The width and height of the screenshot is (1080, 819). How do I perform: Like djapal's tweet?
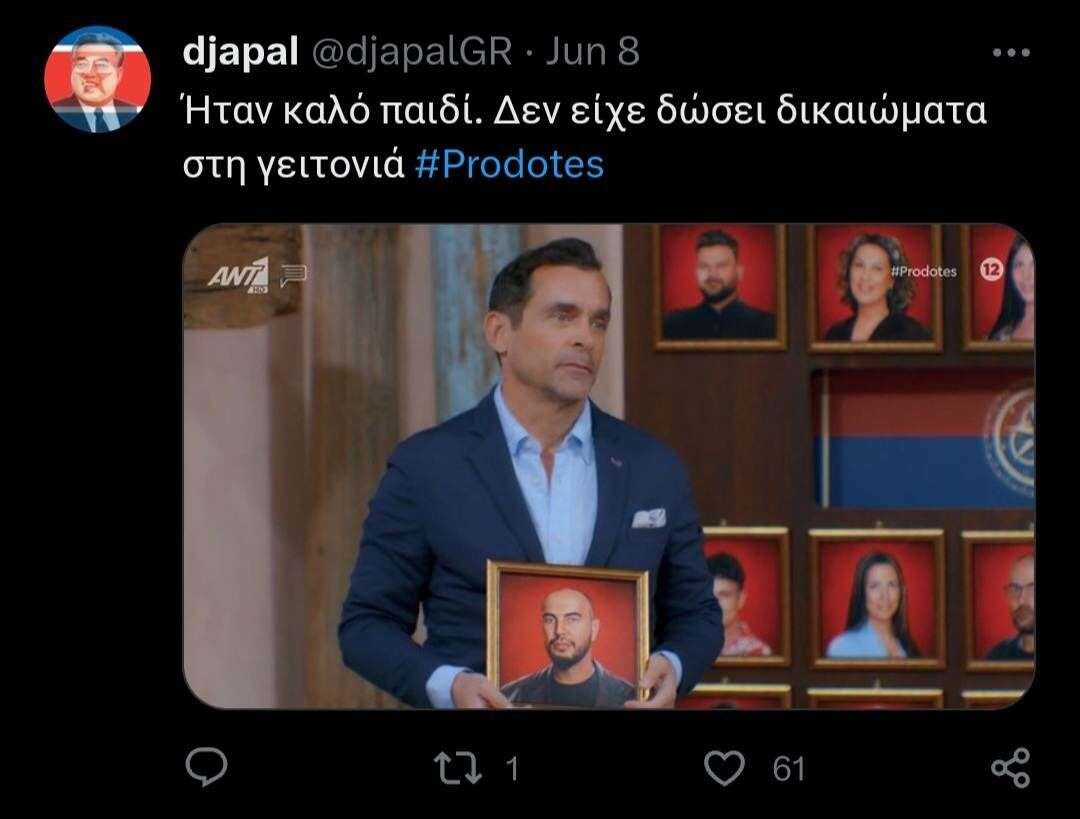[x=725, y=768]
